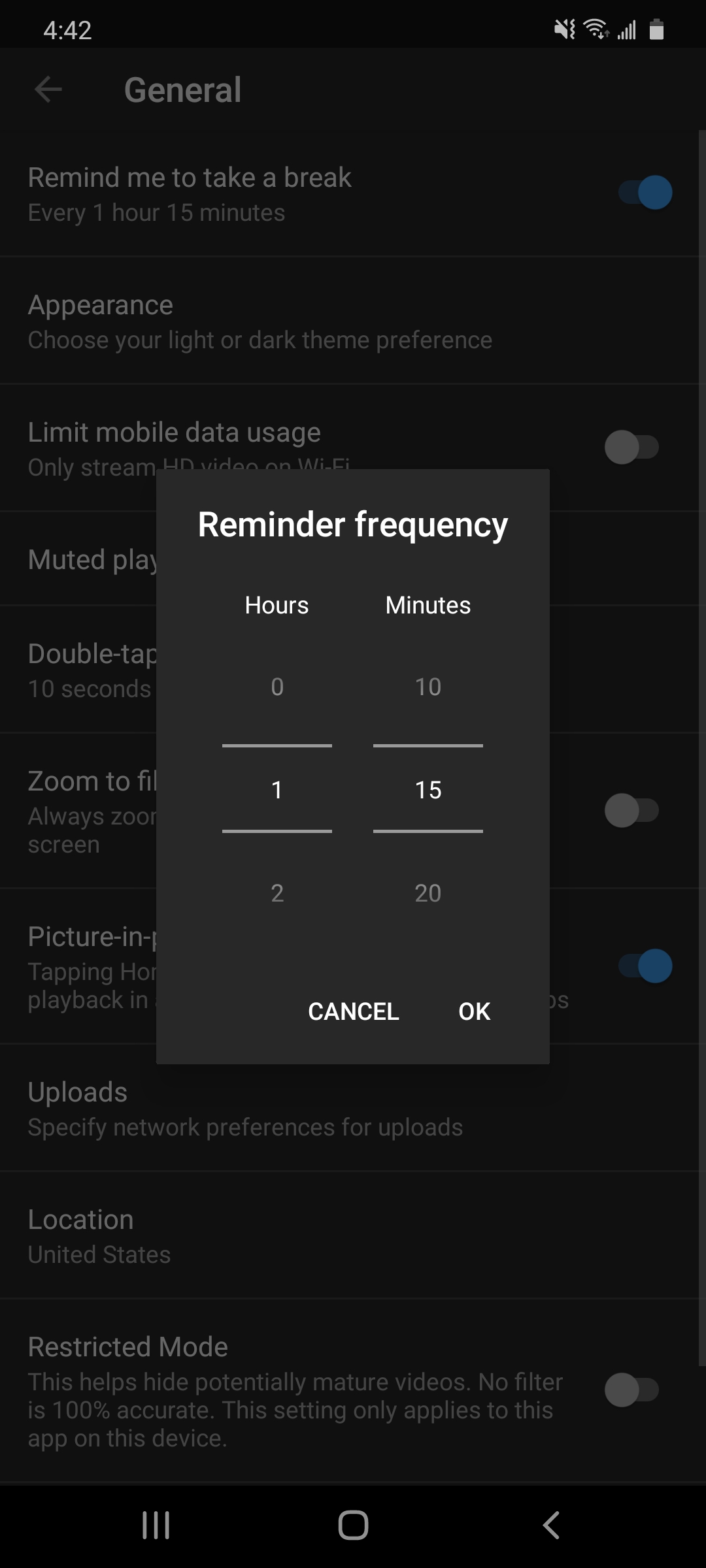Viewport: 706px width, 1568px height.
Task: Tap the selected hour value 1
Action: (x=277, y=789)
